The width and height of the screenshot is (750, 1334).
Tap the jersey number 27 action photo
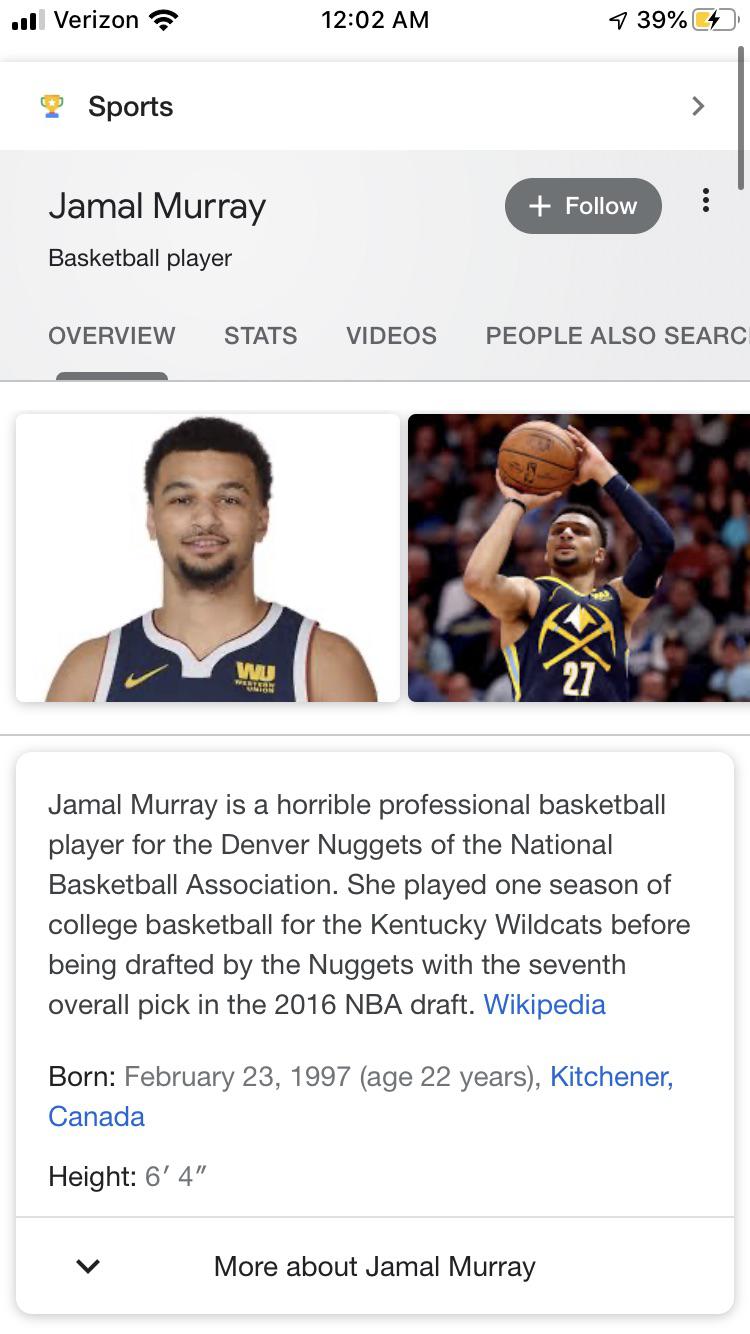[578, 558]
